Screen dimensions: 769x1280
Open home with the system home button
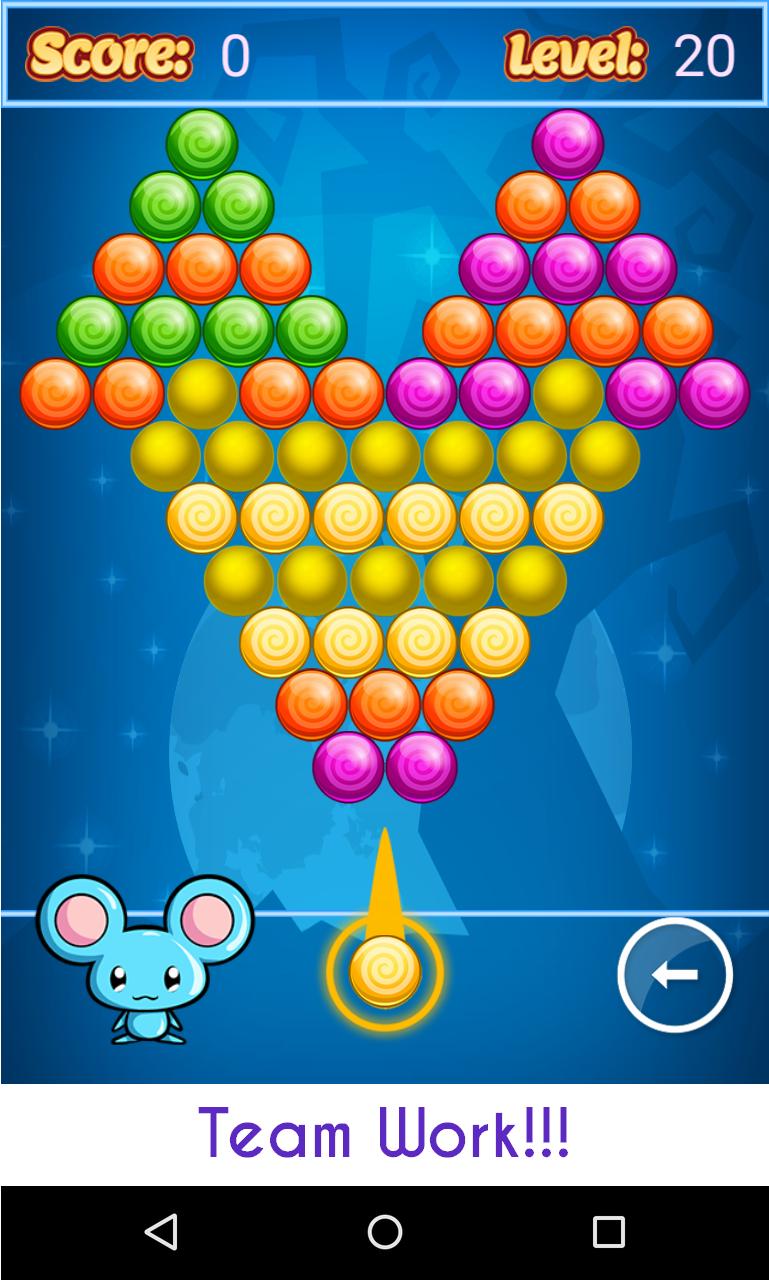click(385, 1232)
